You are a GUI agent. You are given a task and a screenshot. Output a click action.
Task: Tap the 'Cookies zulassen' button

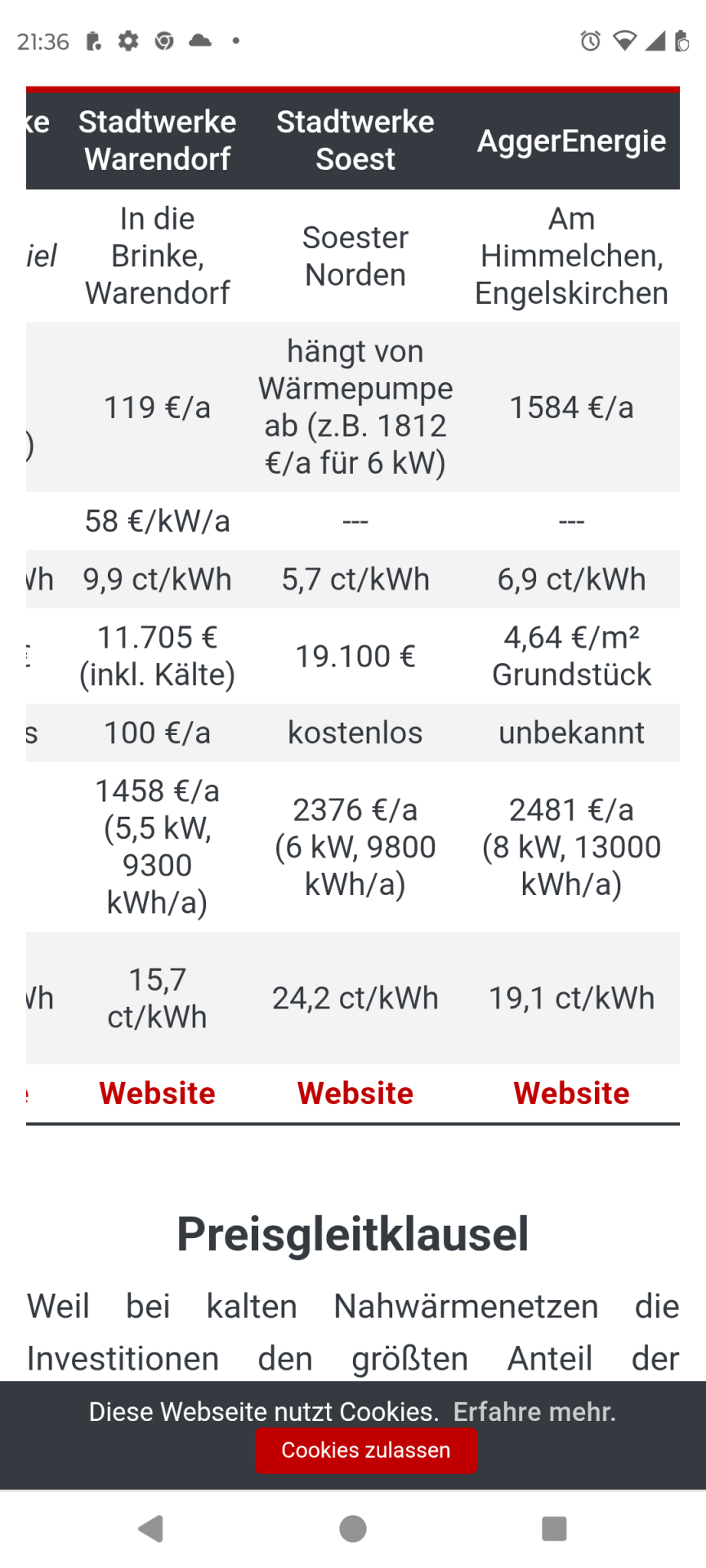(365, 1450)
